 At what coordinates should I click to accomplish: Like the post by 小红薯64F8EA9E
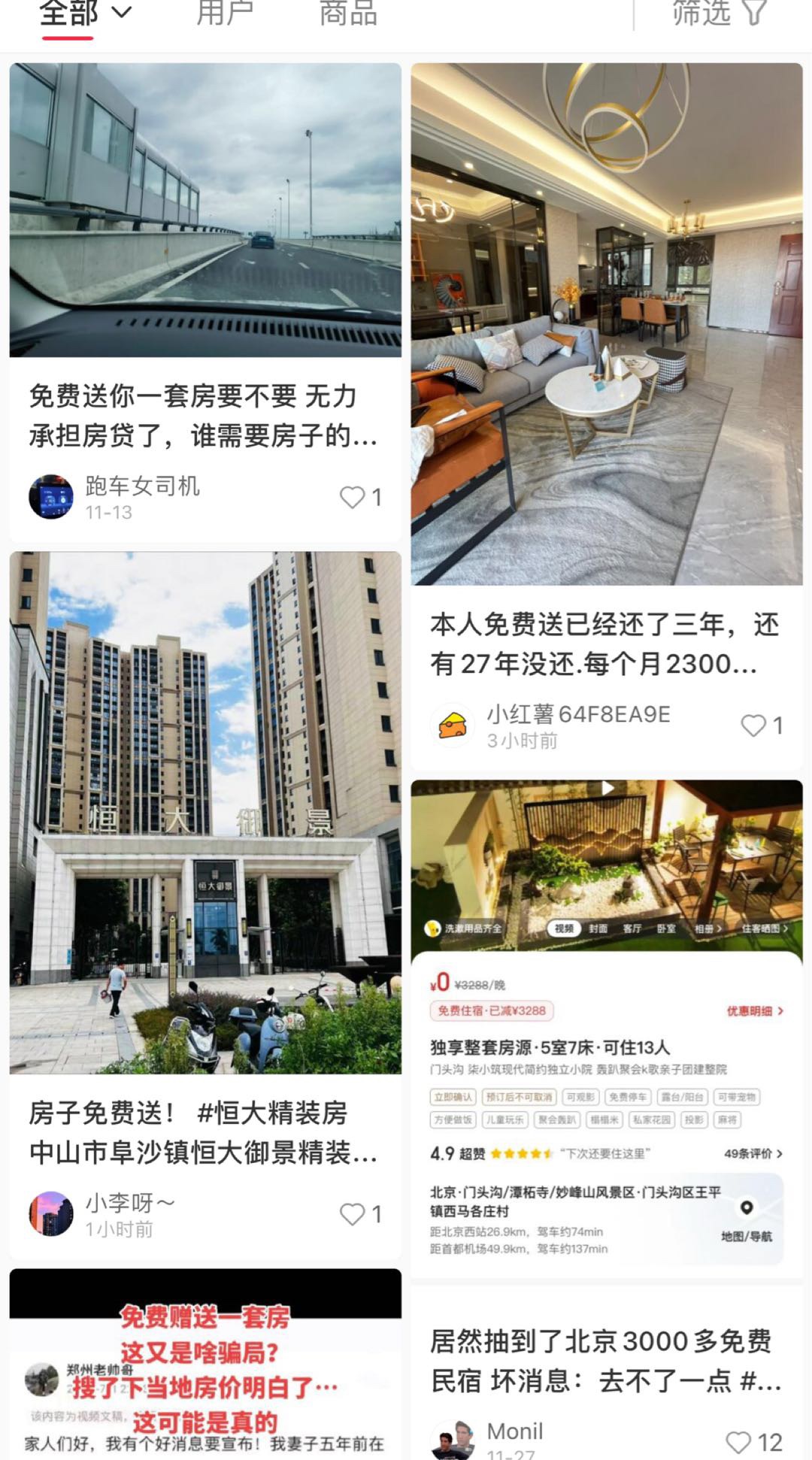753,725
